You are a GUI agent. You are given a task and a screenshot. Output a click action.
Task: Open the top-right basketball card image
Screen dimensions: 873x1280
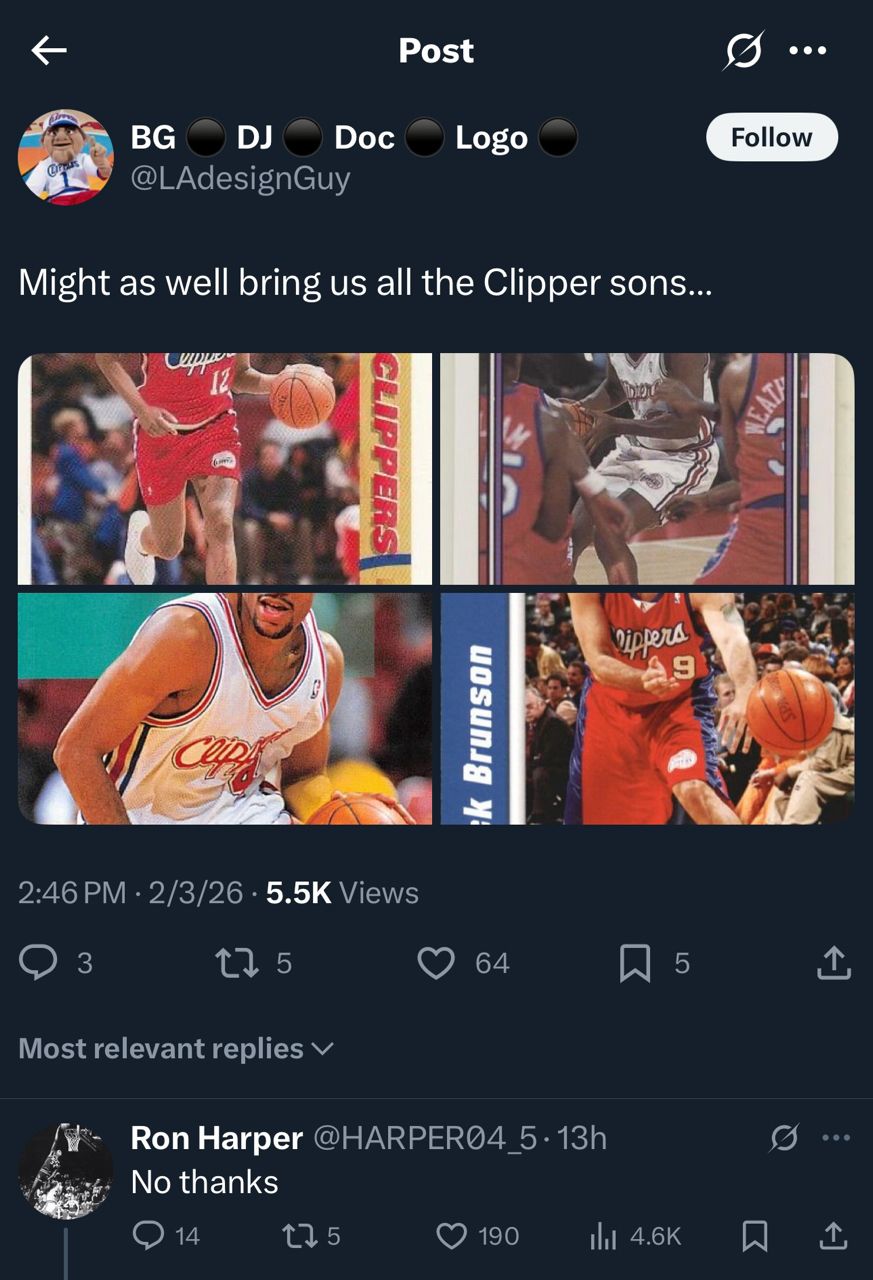[647, 468]
